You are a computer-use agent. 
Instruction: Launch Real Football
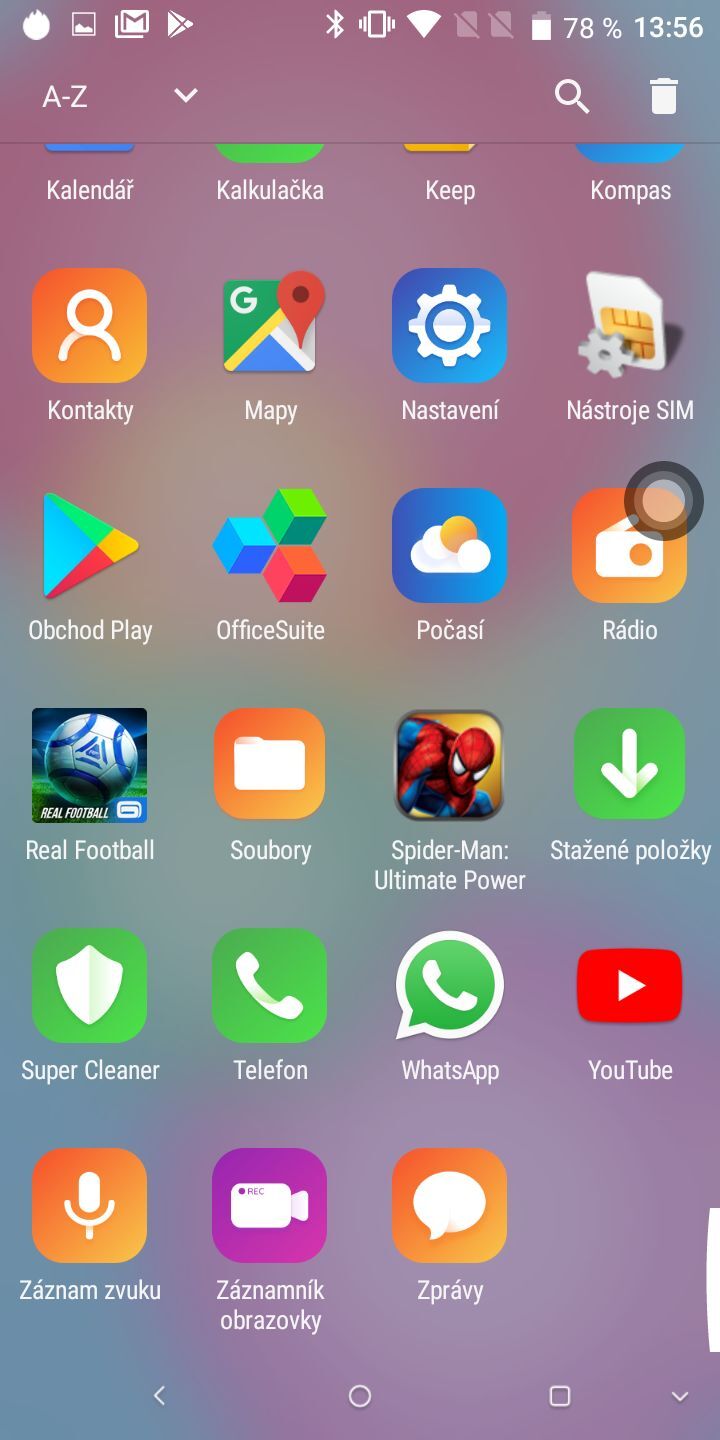89,765
